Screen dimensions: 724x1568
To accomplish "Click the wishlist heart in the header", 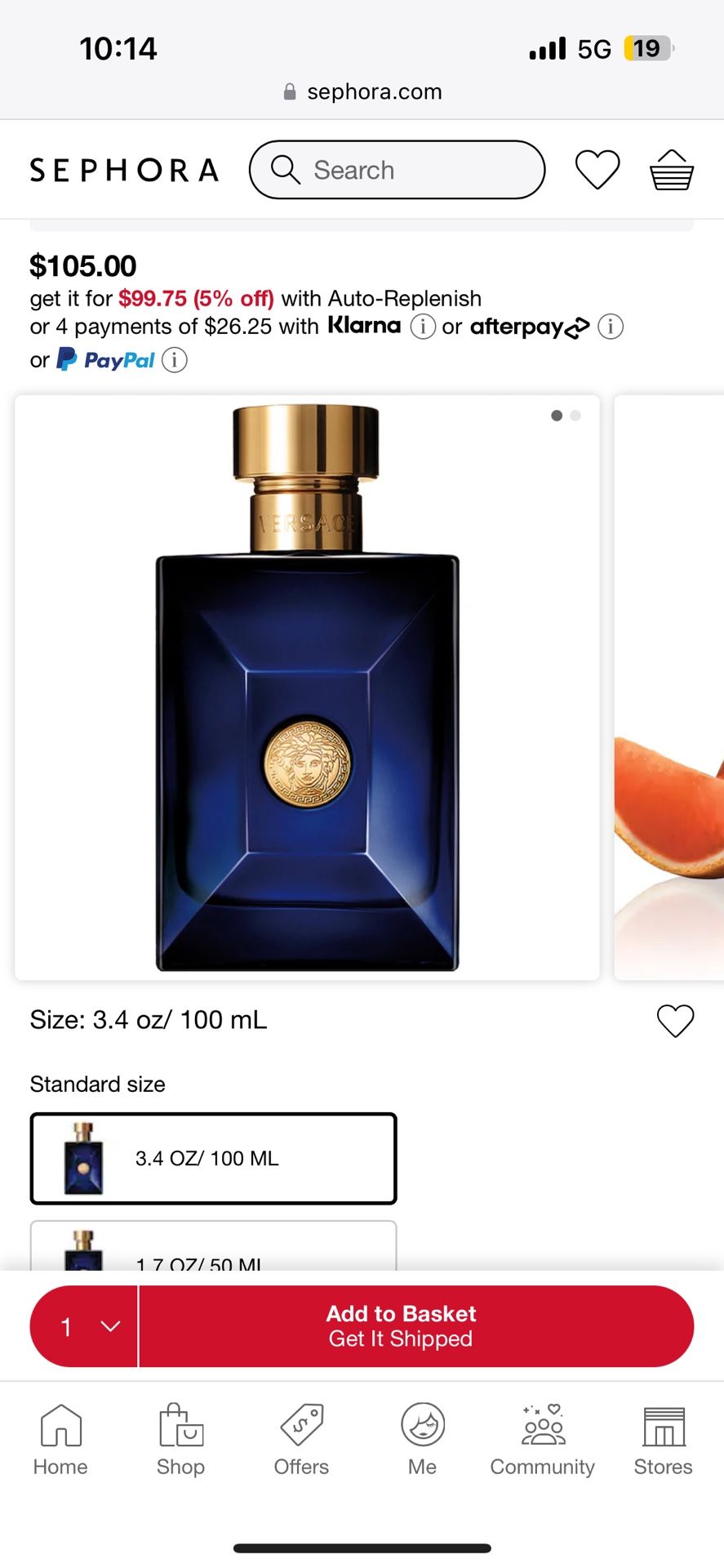I will pyautogui.click(x=597, y=169).
